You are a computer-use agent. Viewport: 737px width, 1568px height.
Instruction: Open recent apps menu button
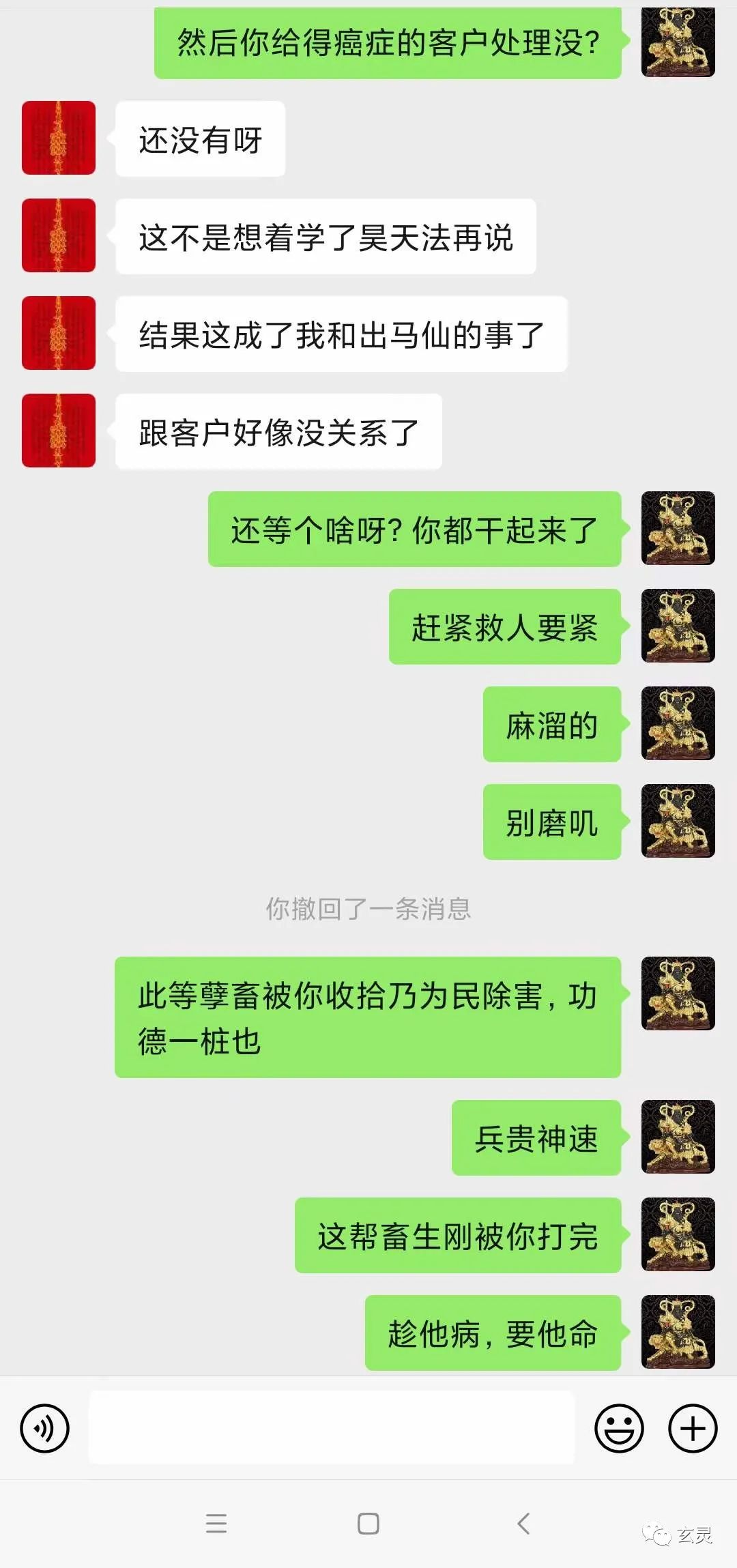(x=216, y=1523)
